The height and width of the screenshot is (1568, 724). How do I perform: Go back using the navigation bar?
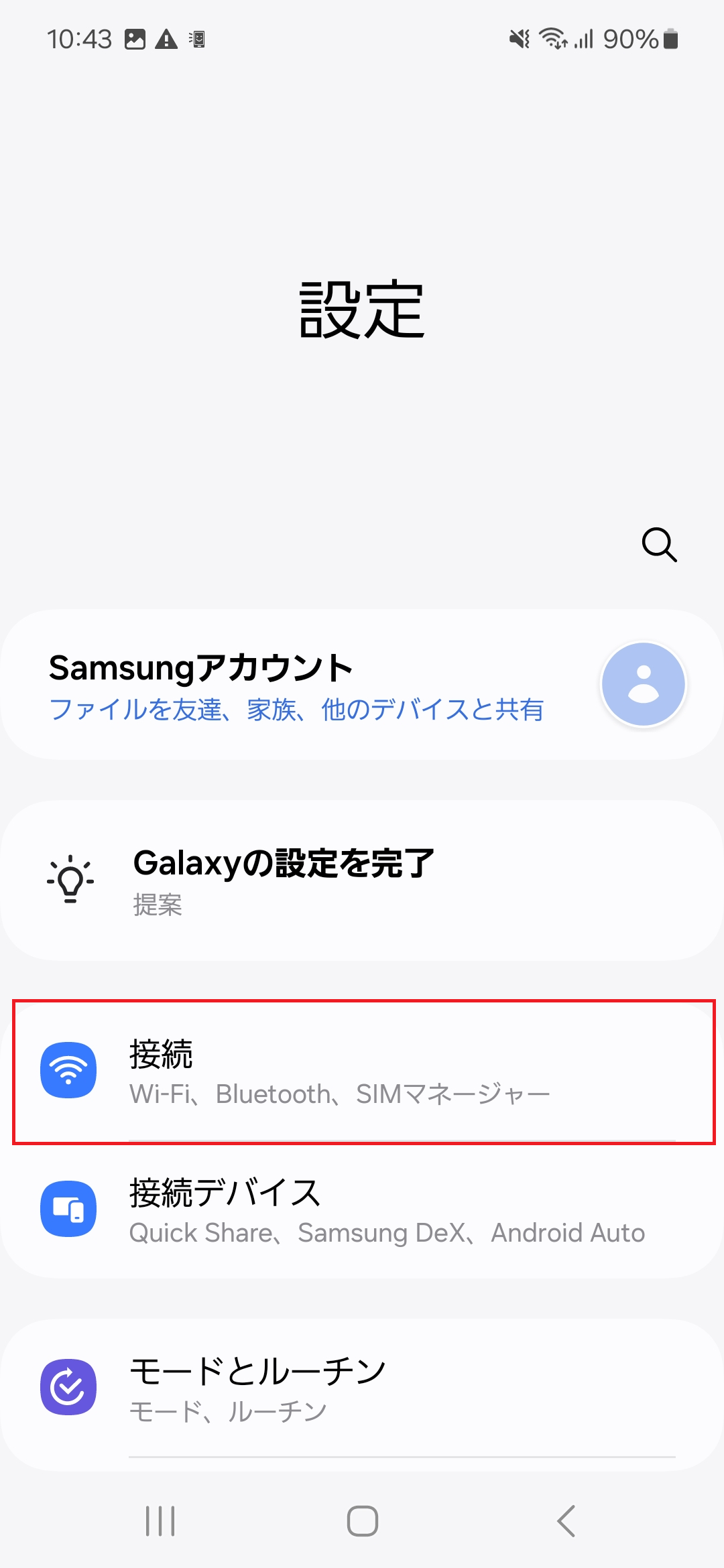566,1521
